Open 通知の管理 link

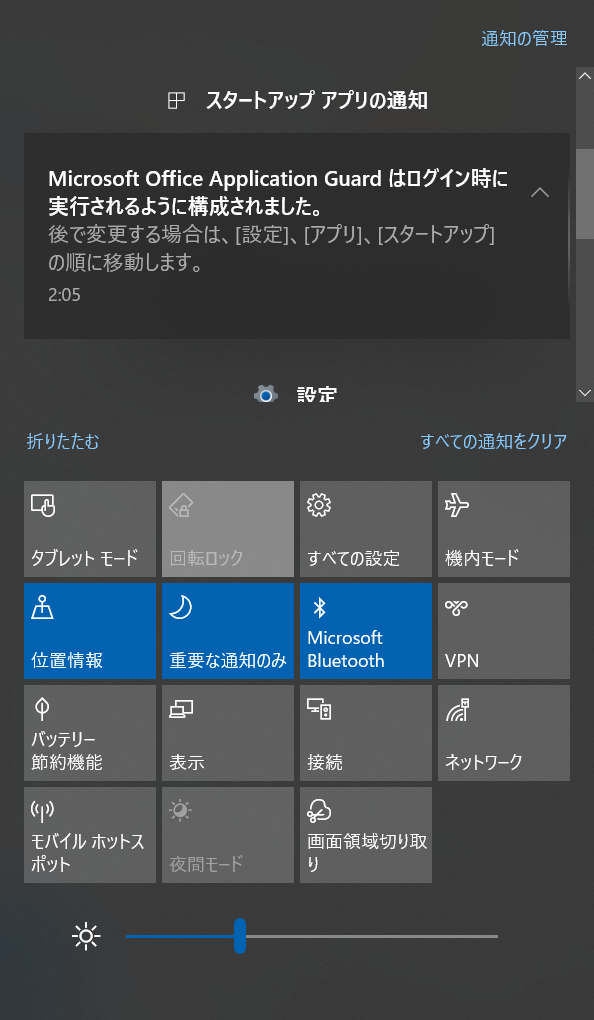point(524,38)
